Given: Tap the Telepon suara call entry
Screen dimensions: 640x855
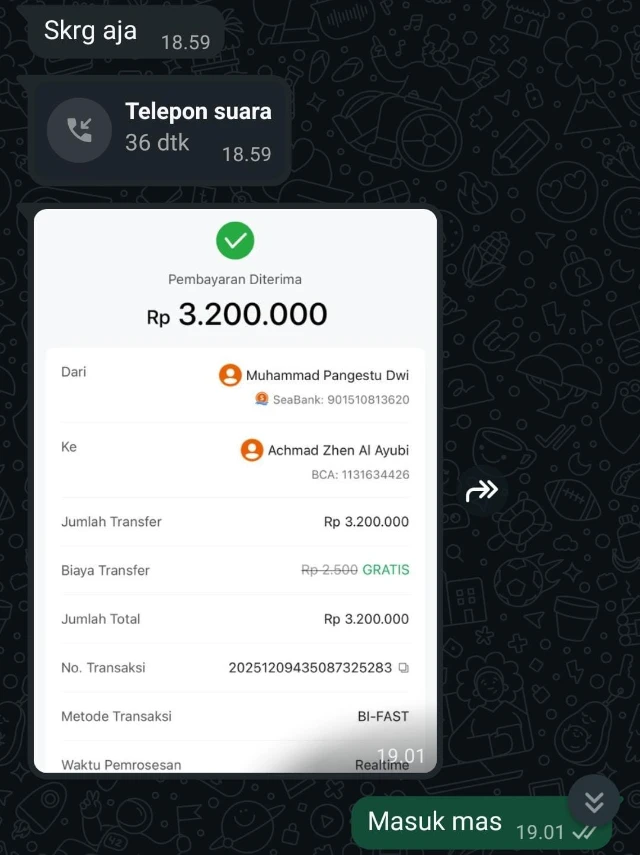Looking at the screenshot, I should click(x=160, y=129).
